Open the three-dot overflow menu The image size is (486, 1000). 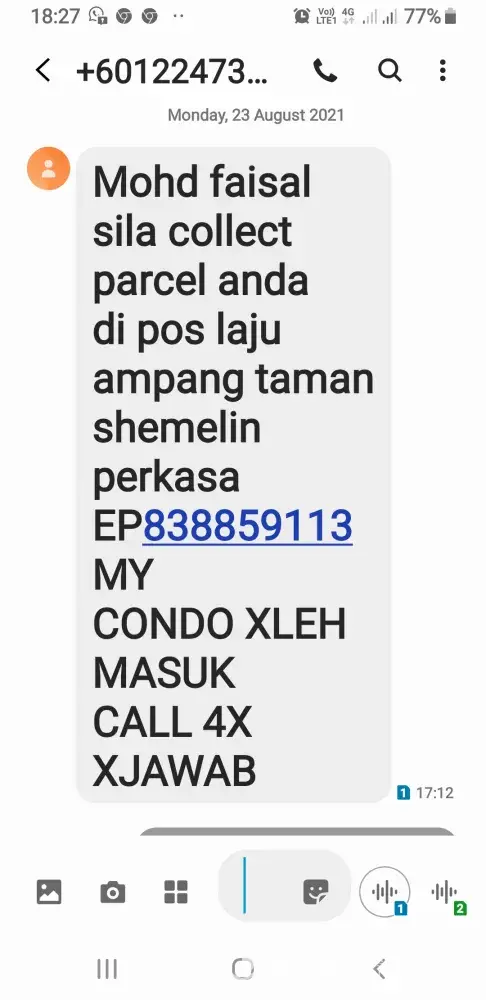click(443, 70)
